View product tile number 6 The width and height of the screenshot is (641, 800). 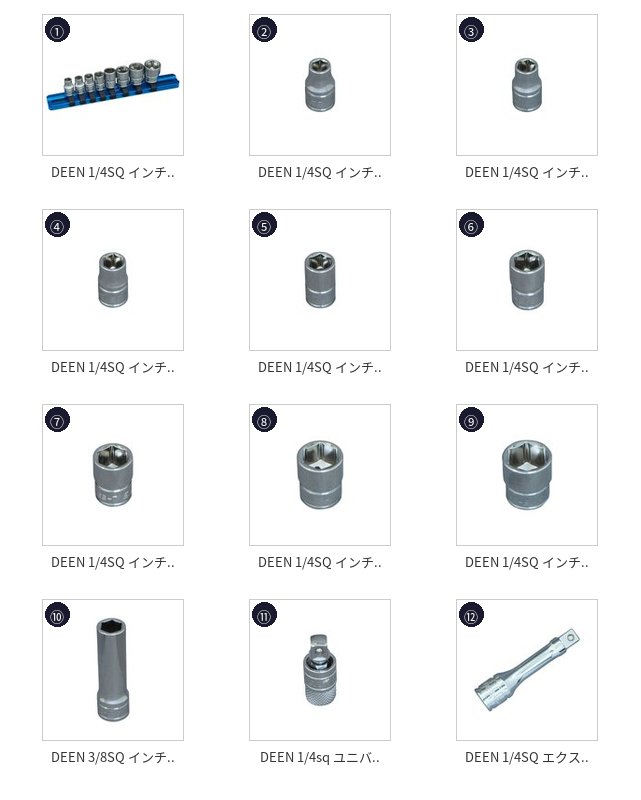tap(527, 280)
